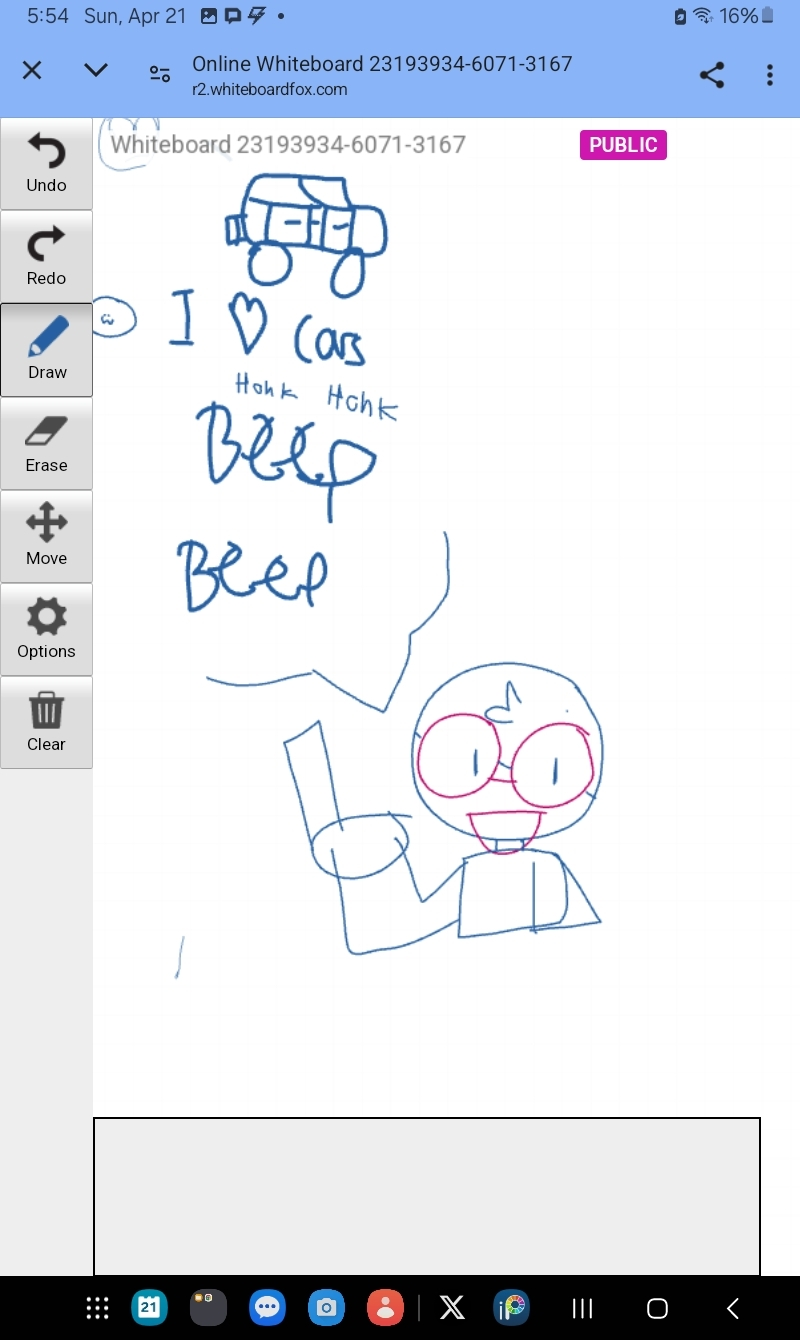800x1340 pixels.
Task: Open site settings icon beside the URL
Action: [x=160, y=73]
